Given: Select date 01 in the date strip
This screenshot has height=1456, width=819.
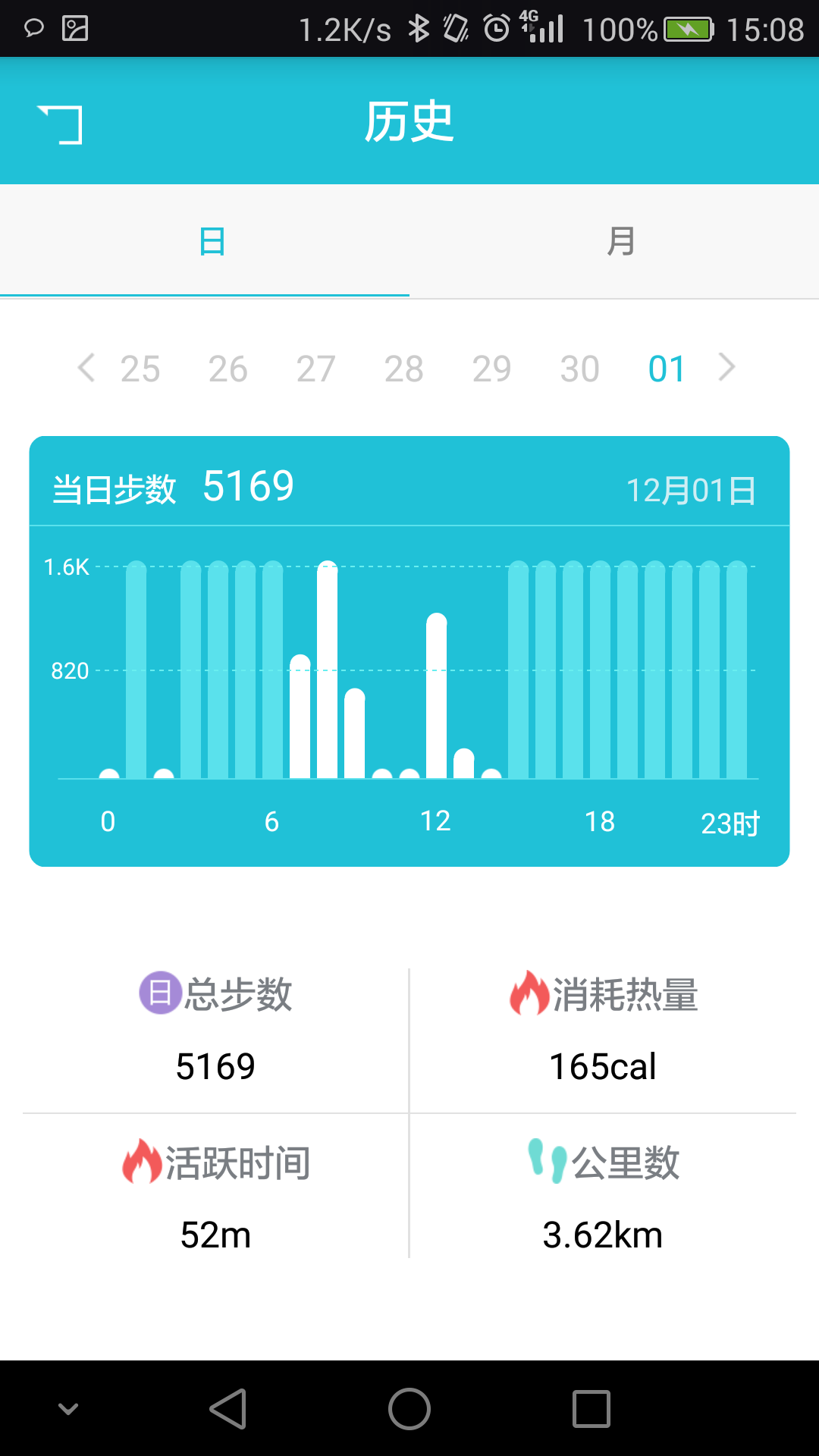Looking at the screenshot, I should 667,369.
